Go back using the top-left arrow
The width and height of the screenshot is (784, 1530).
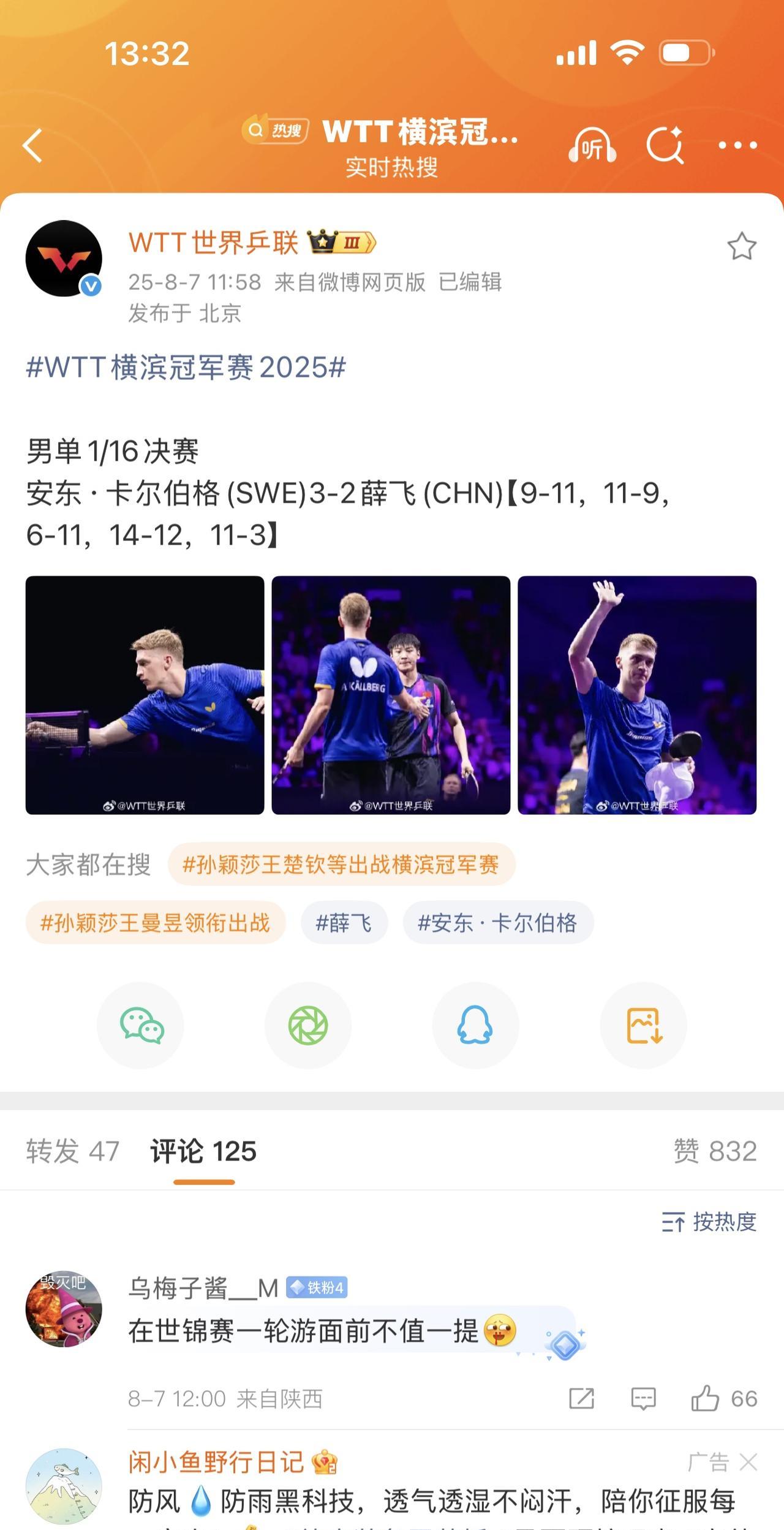click(33, 146)
